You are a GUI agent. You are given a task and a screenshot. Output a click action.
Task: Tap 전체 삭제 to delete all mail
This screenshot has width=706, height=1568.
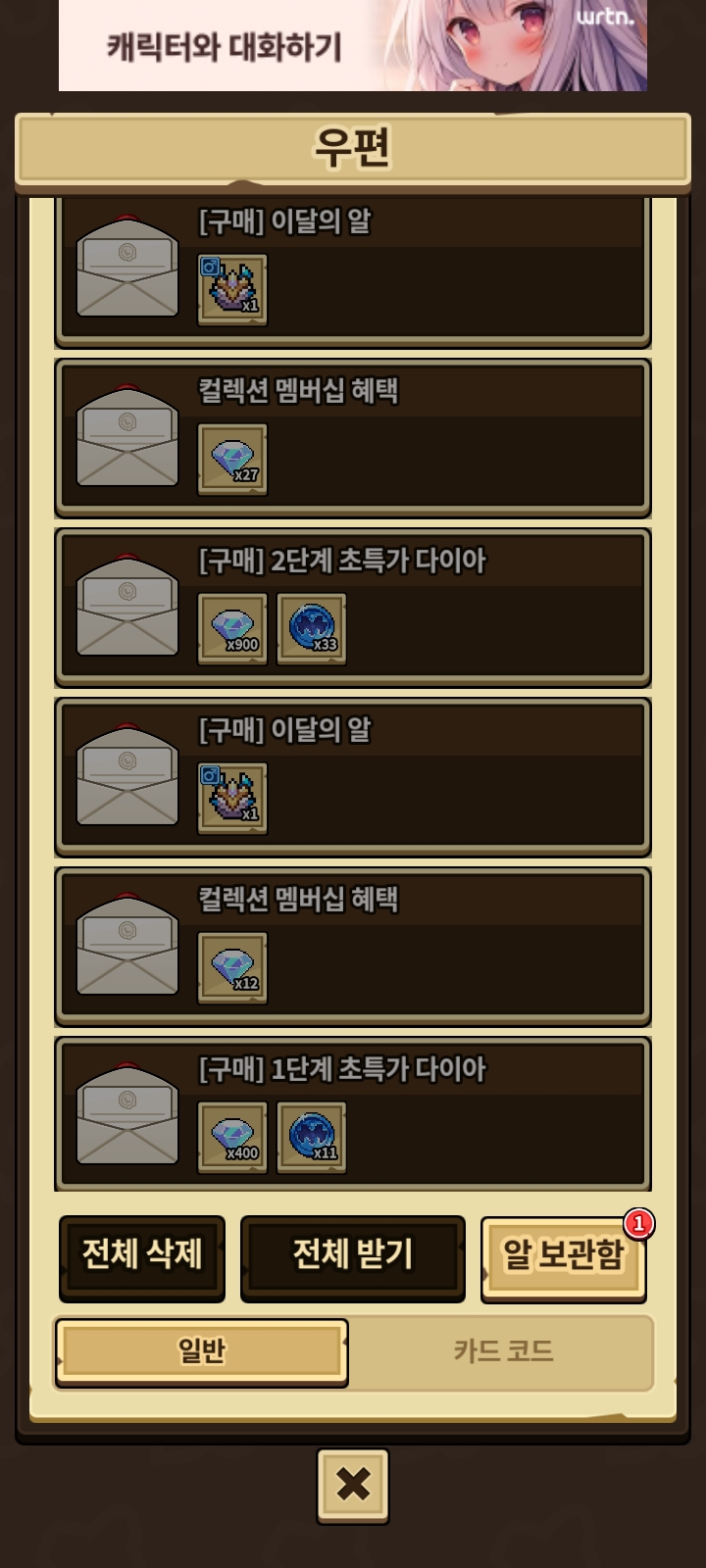click(x=142, y=1255)
